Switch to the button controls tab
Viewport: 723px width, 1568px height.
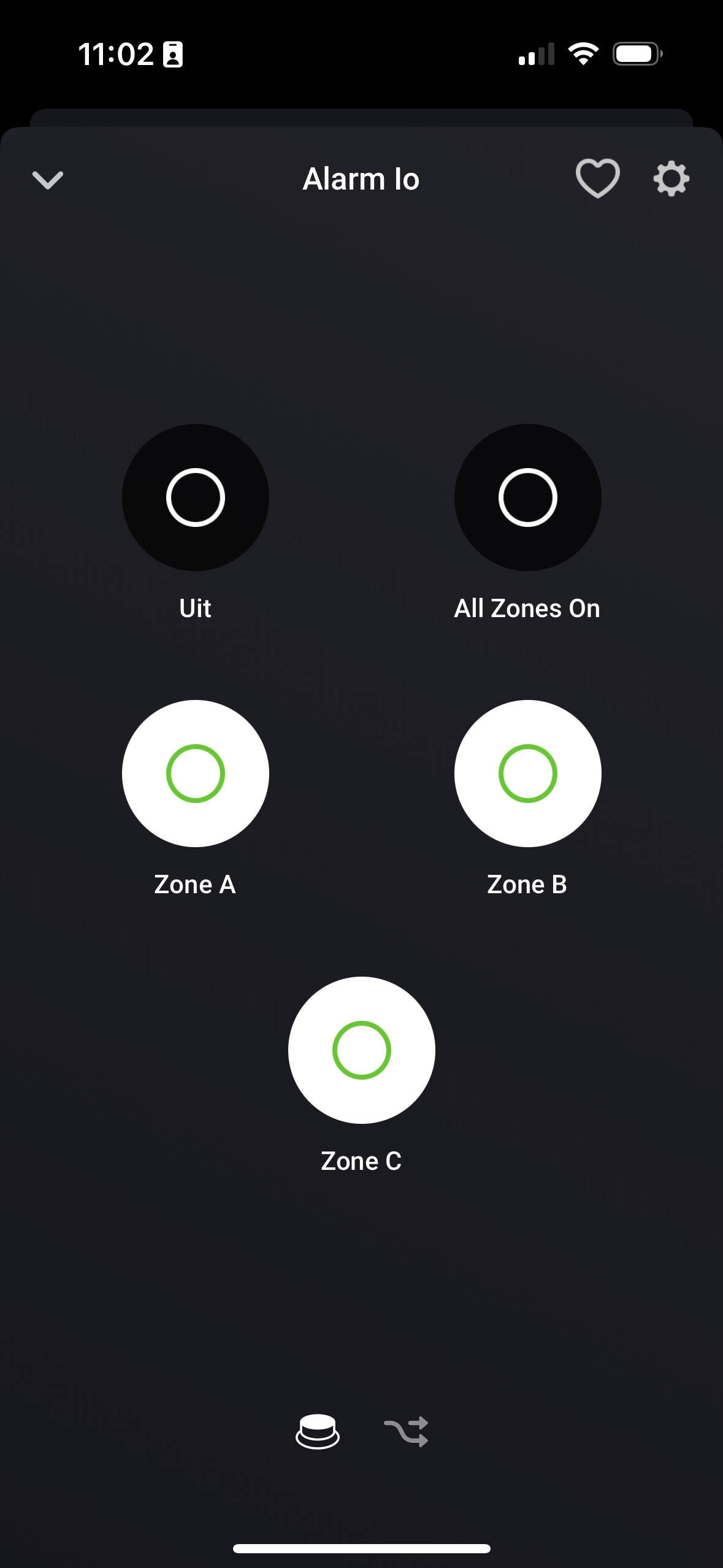[317, 1432]
